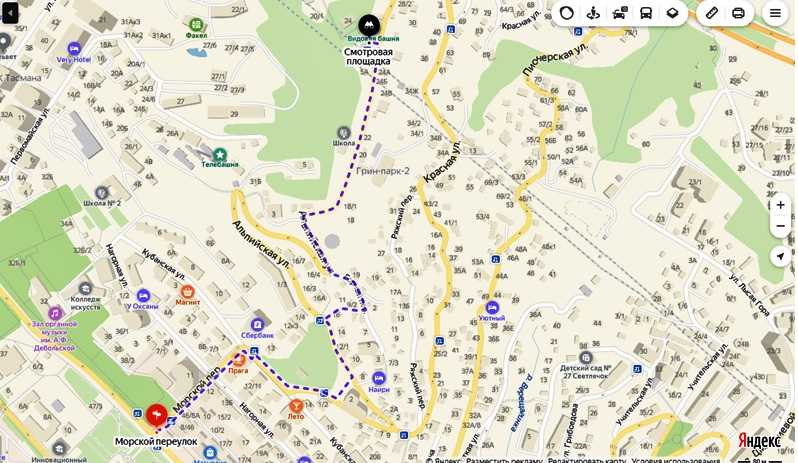This screenshot has width=798, height=463.
Task: Open the hamburger main menu
Action: [x=775, y=13]
